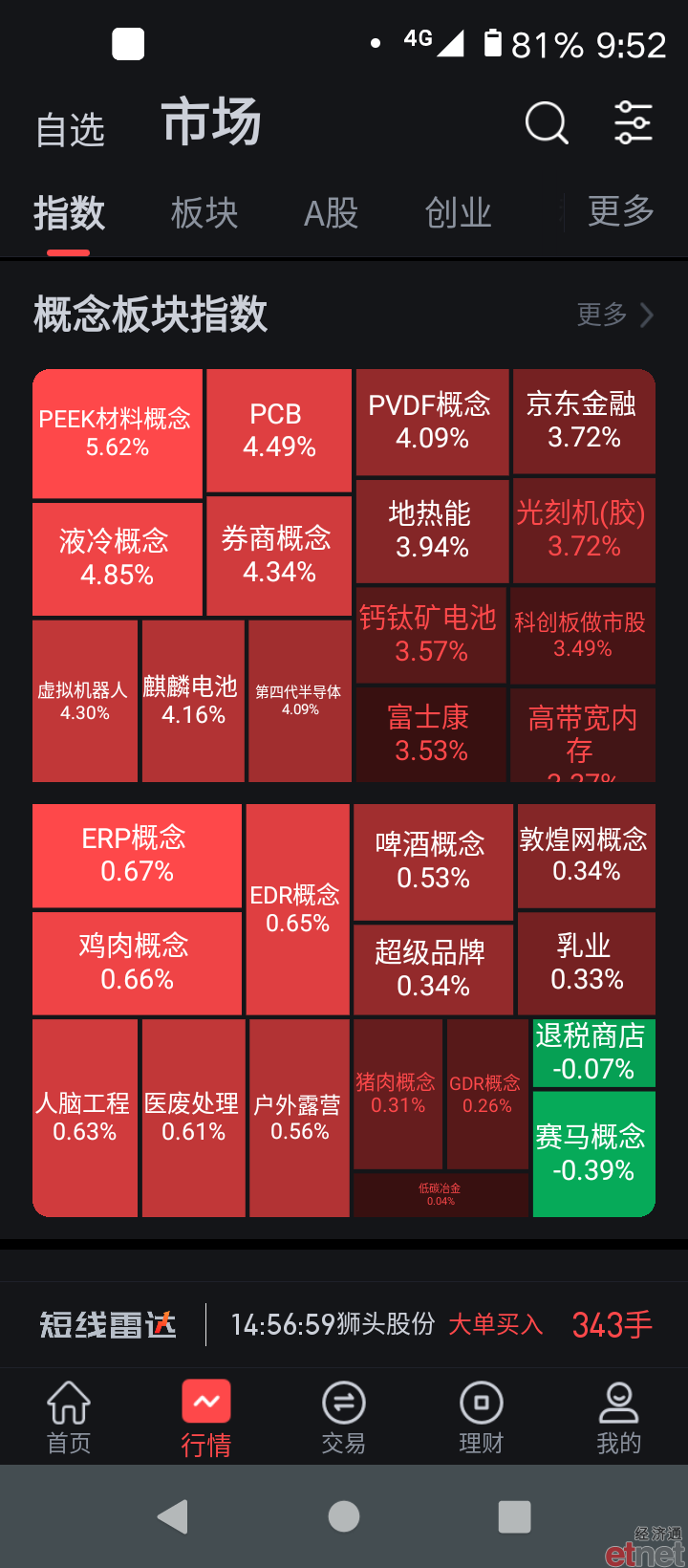Switch to the A股 tab
Image resolution: width=688 pixels, height=1568 pixels.
pyautogui.click(x=331, y=213)
